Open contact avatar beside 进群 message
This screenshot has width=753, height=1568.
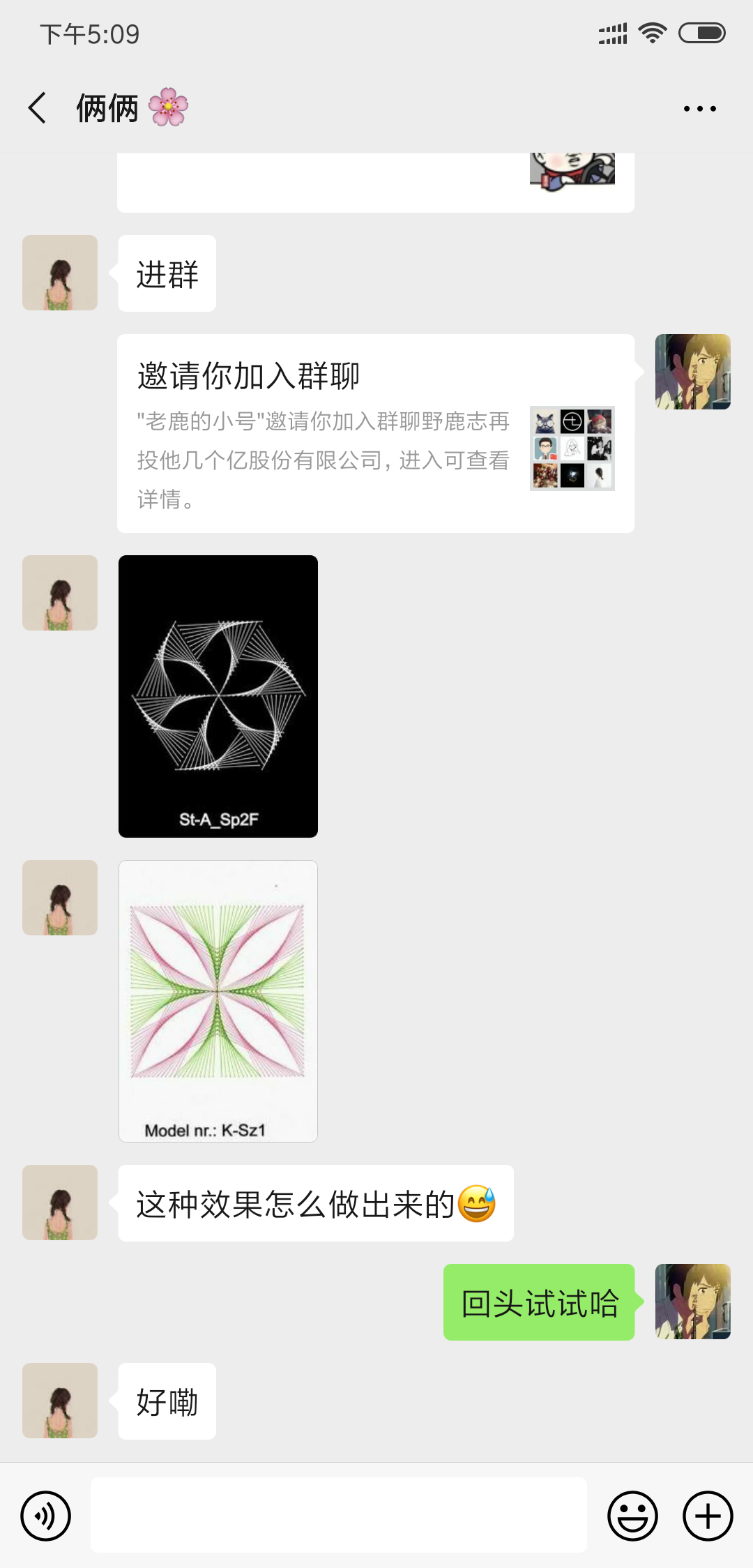coord(60,273)
